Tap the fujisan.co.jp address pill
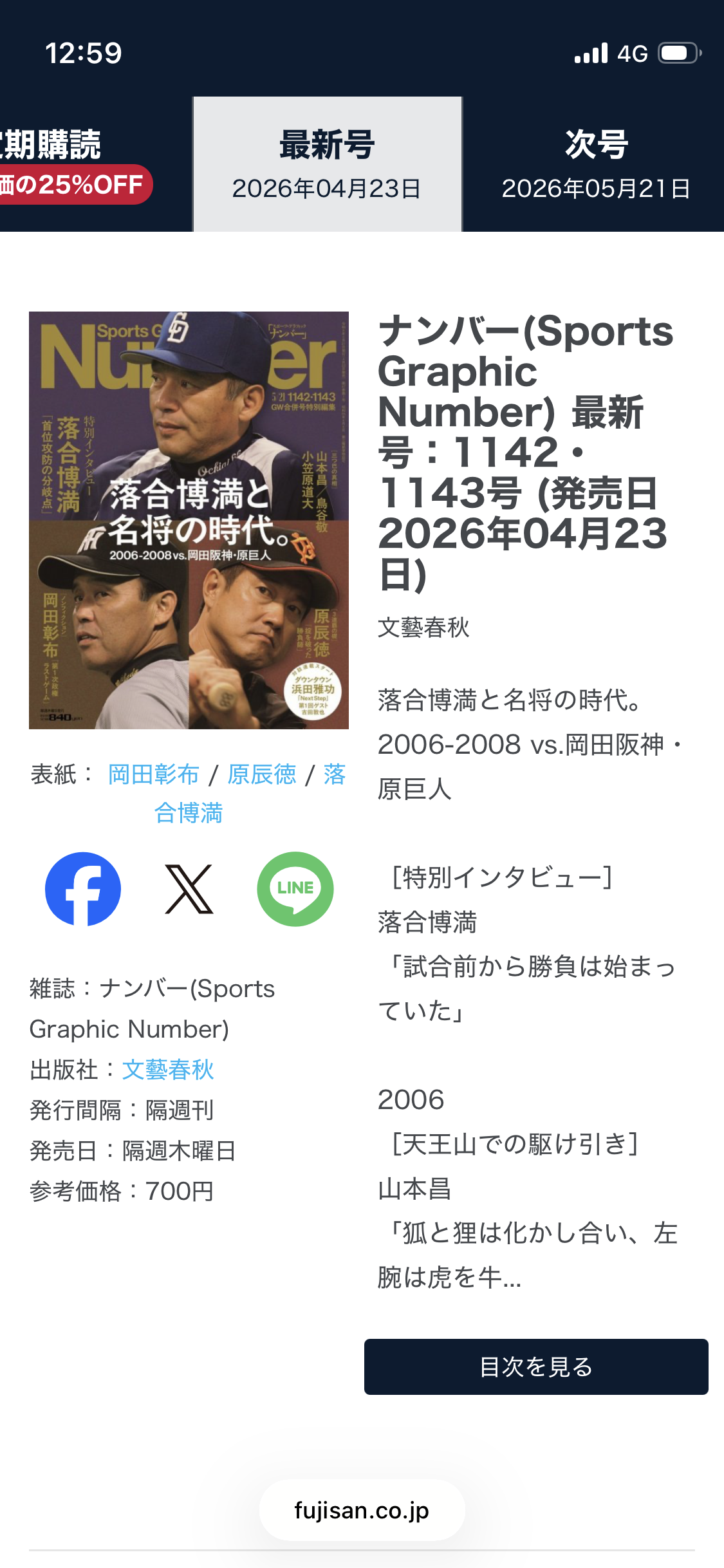The width and height of the screenshot is (724, 1568). tap(362, 1510)
